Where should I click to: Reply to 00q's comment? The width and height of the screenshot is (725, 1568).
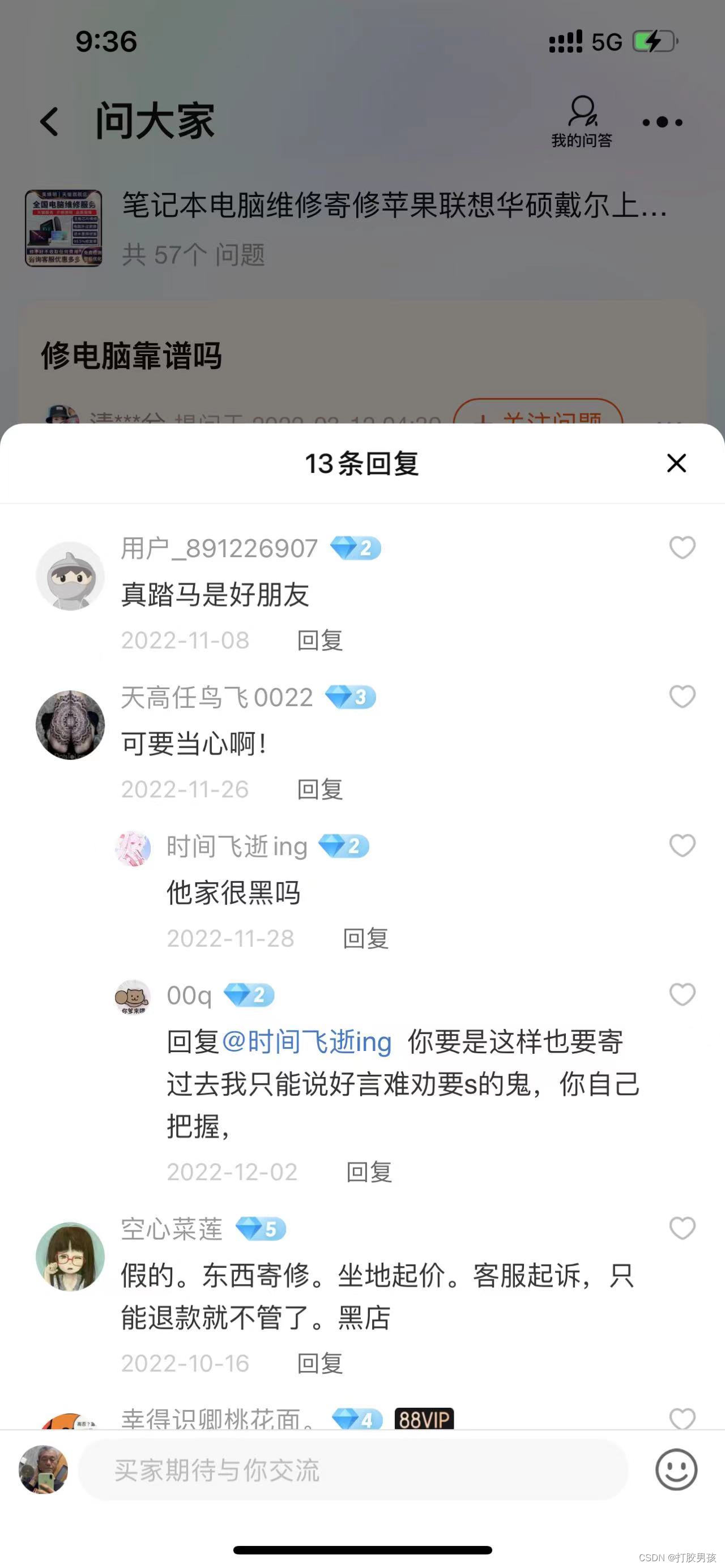tap(369, 1172)
